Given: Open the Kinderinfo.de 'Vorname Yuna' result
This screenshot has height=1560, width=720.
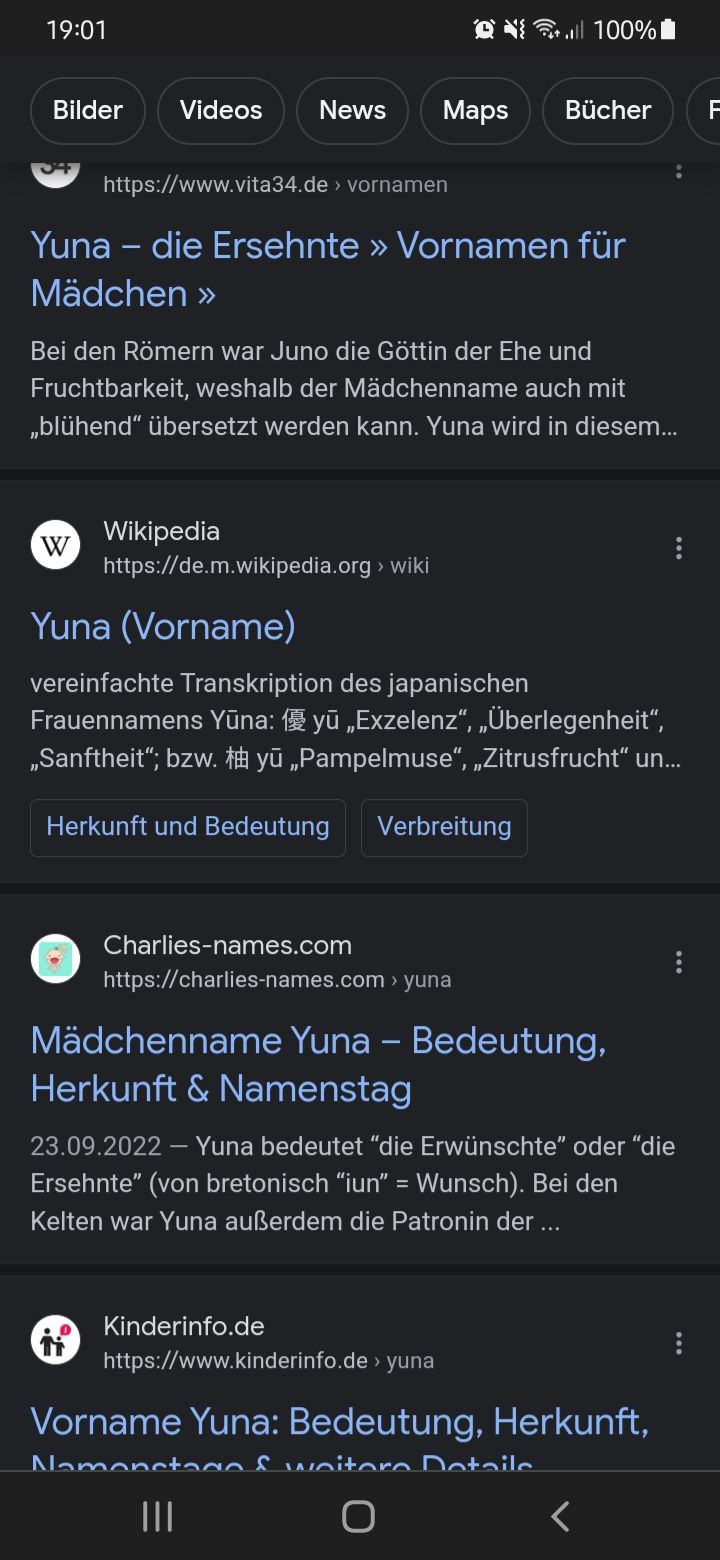Looking at the screenshot, I should 340,1423.
